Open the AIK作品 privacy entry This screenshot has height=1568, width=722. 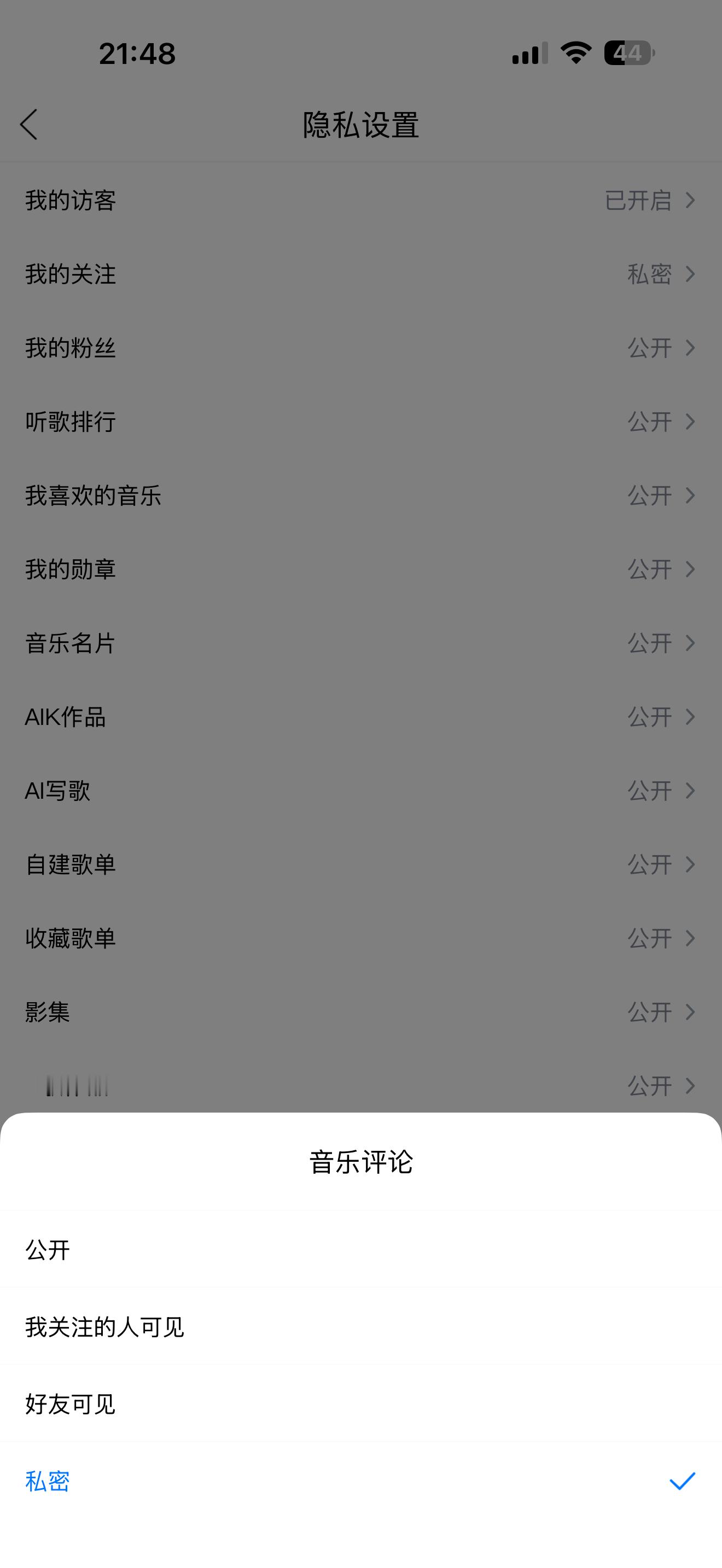[361, 717]
